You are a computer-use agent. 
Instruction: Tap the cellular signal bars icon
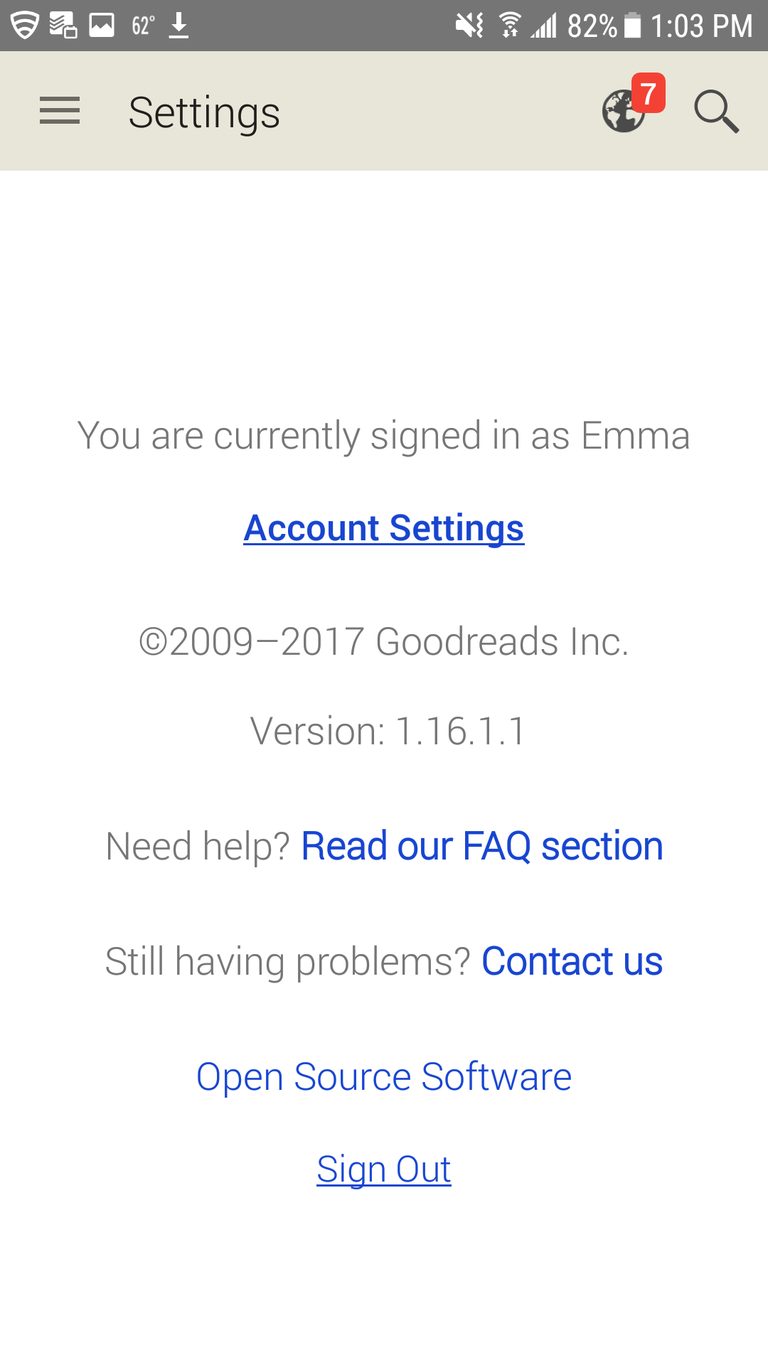pyautogui.click(x=545, y=22)
